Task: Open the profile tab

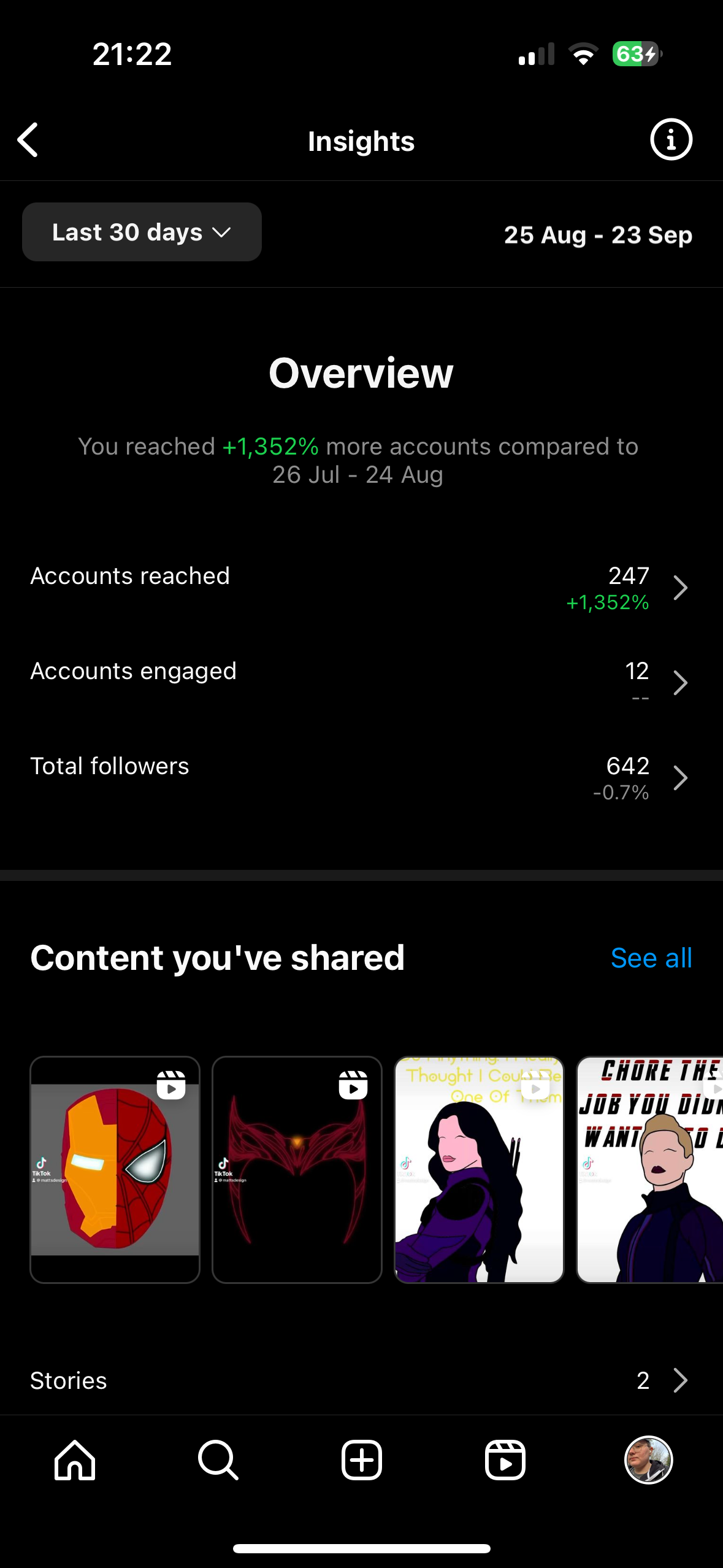Action: coord(649,1460)
